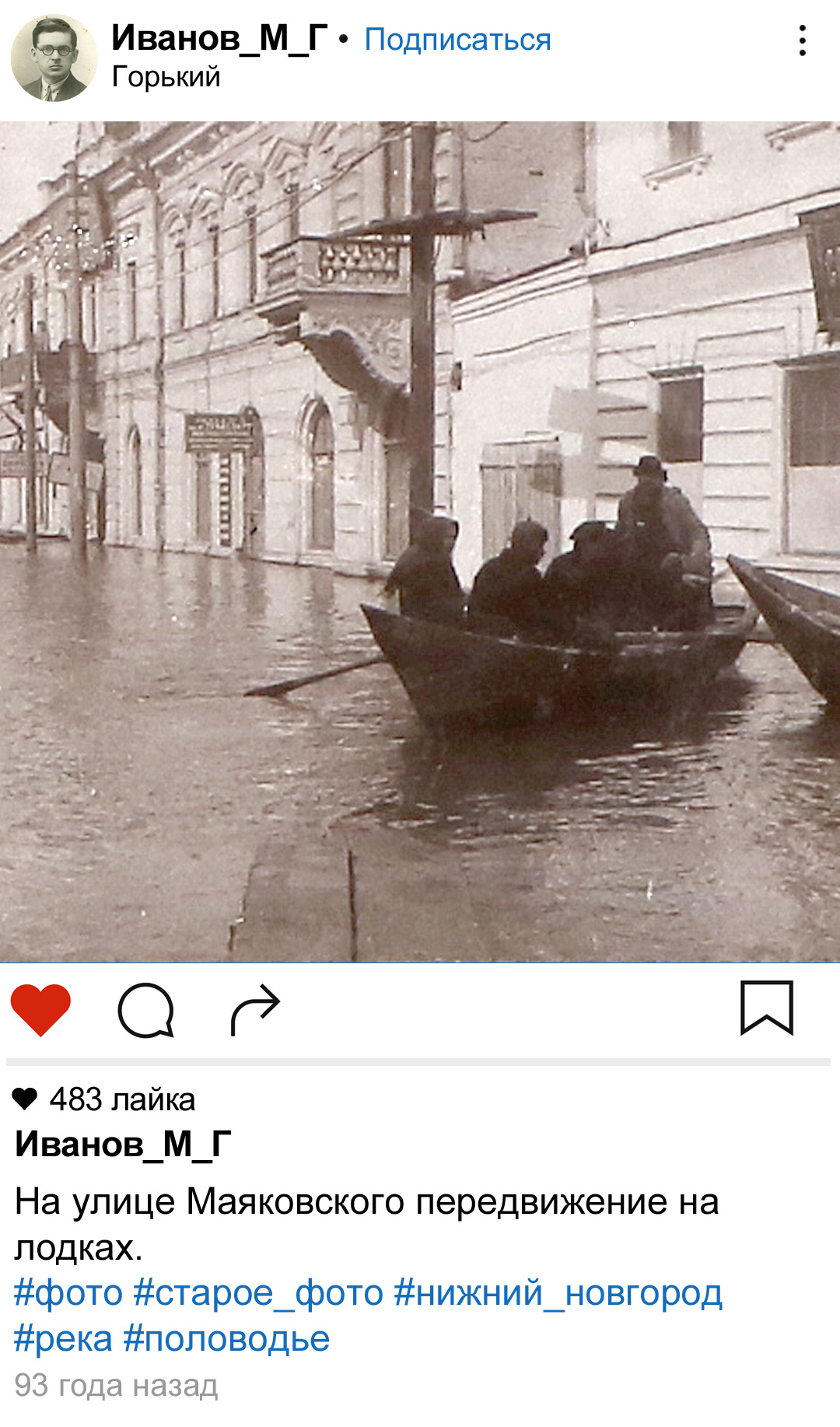This screenshot has height=1427, width=840.
Task: Open hashtag #старое_фото
Action: click(x=258, y=1293)
